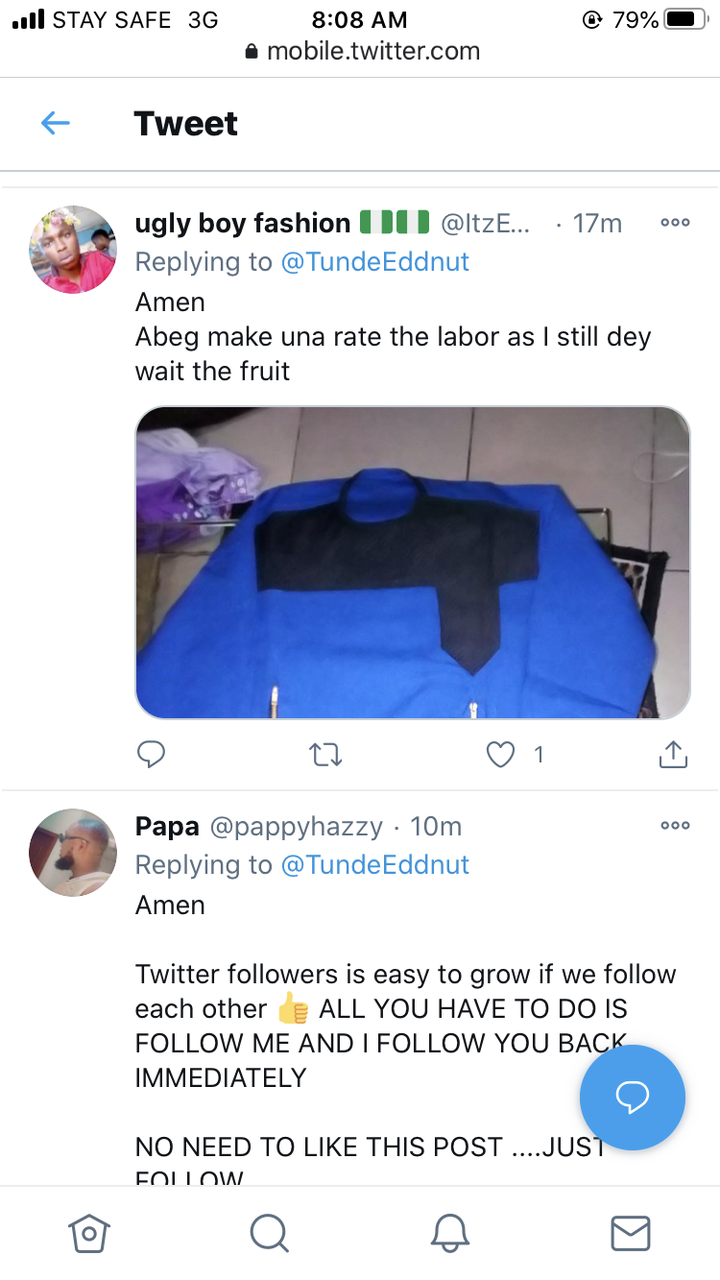Reply to ugly boy fashion's tweet
720x1280 pixels.
150,754
